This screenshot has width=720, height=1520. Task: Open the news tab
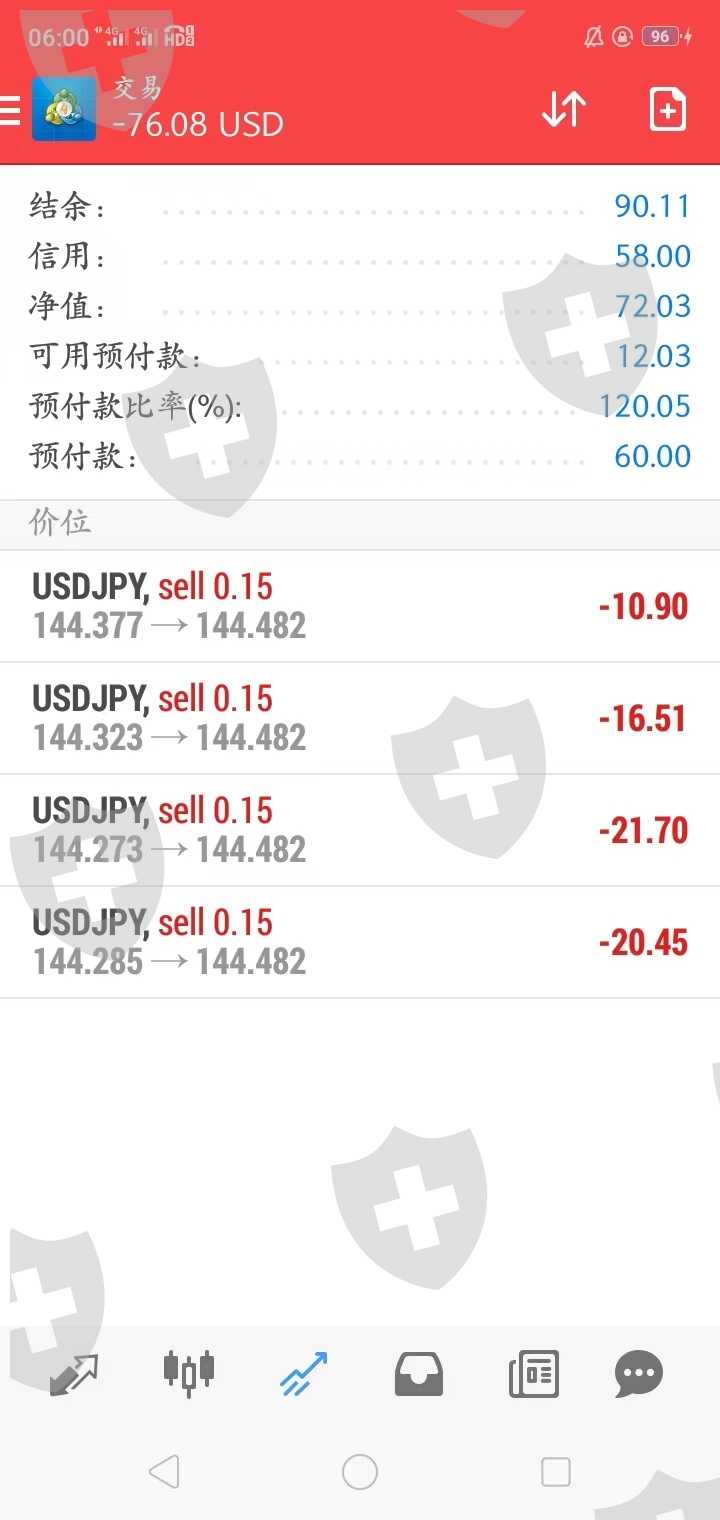(x=533, y=1374)
